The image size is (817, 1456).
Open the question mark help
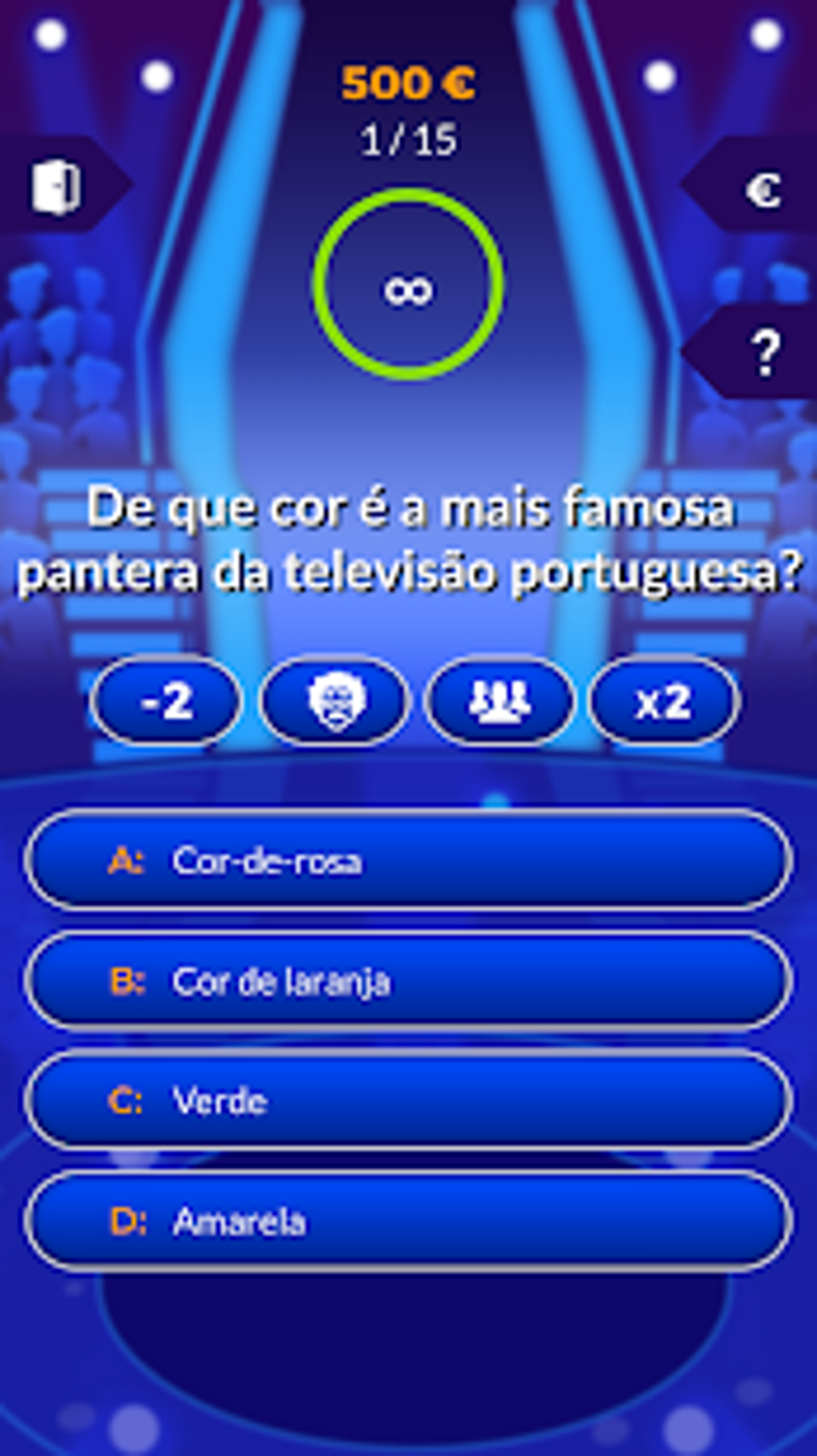click(x=763, y=351)
